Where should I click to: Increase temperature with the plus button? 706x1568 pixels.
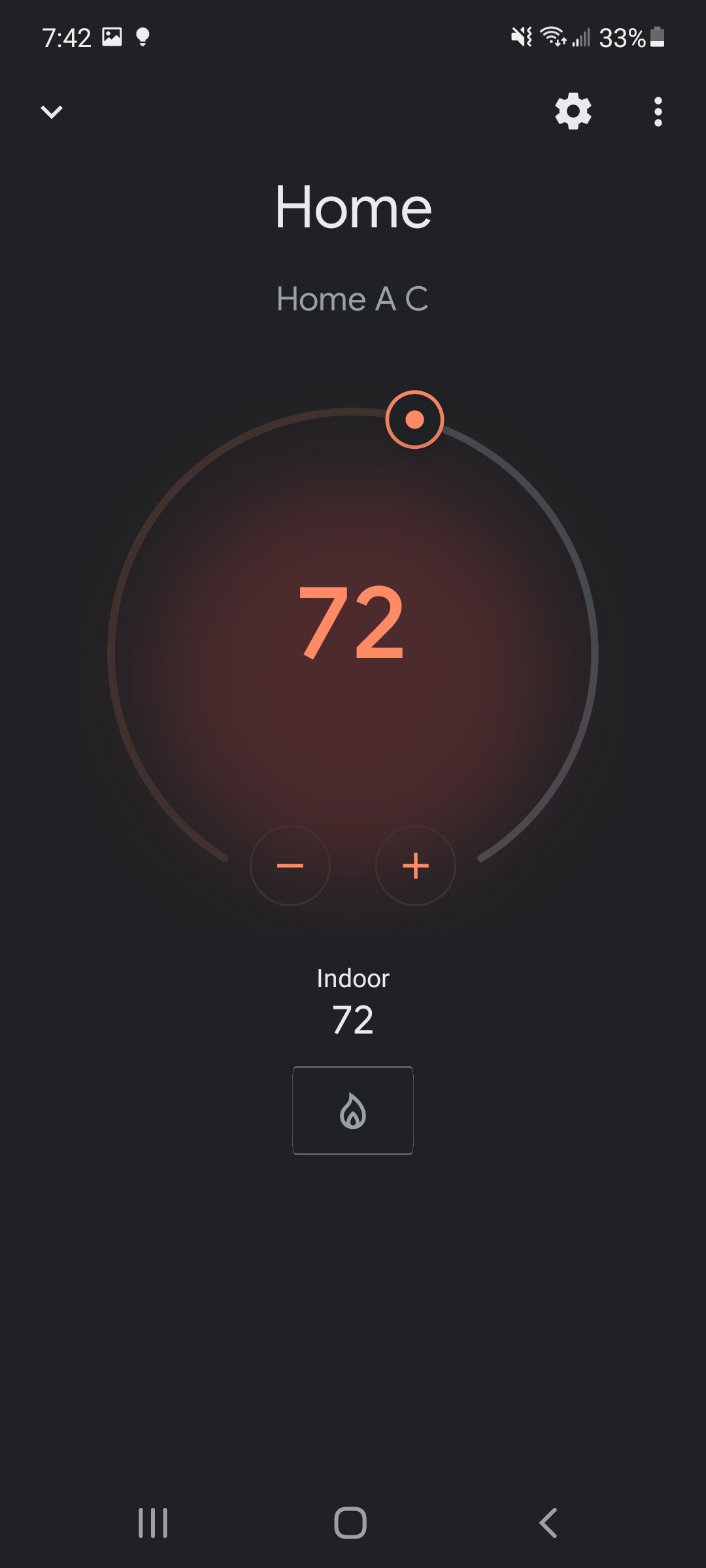416,866
